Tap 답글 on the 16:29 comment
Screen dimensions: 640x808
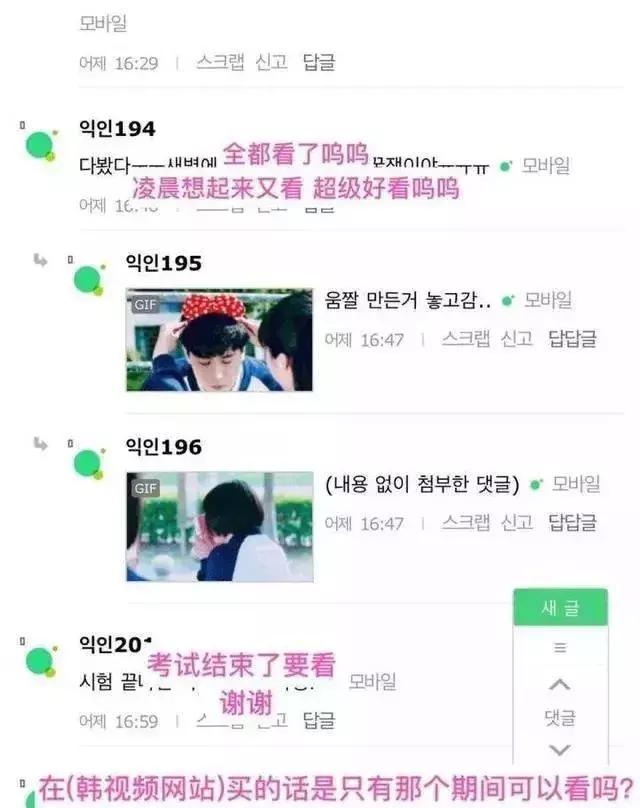tap(319, 62)
